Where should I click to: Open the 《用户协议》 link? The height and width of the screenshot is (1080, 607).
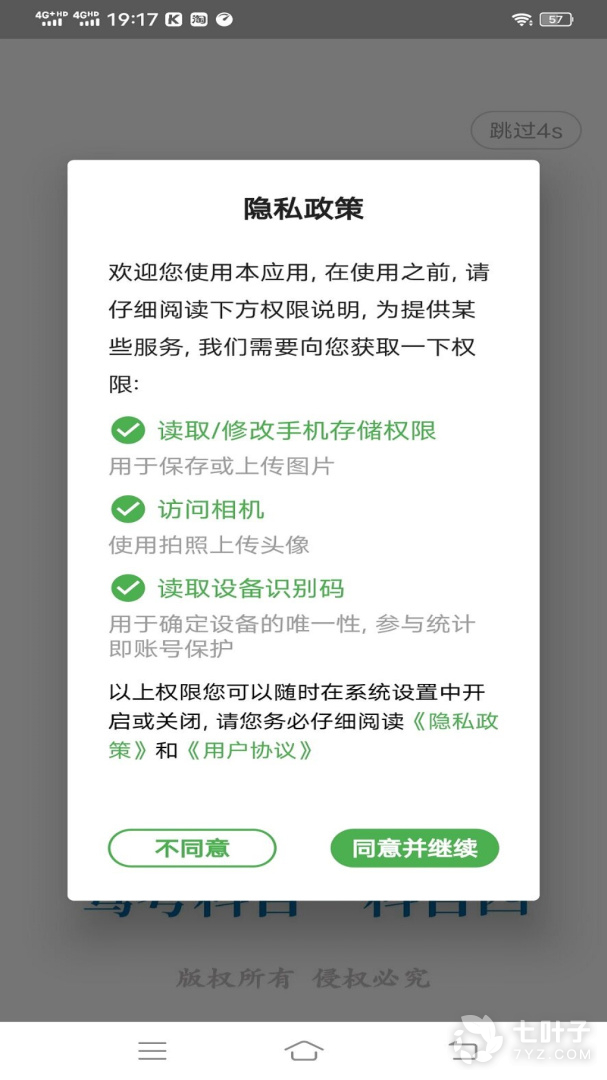click(249, 749)
